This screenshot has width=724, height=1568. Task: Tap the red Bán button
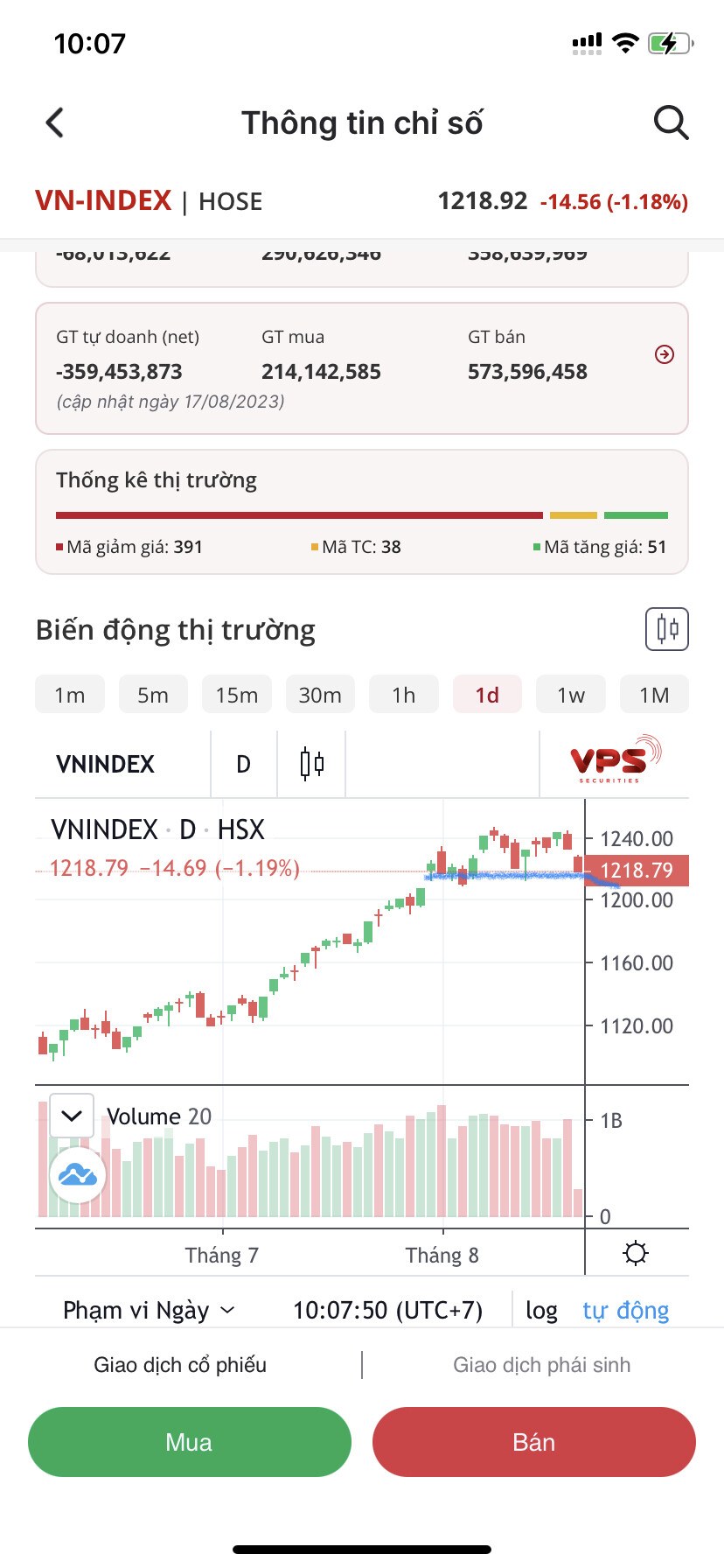pyautogui.click(x=533, y=1442)
